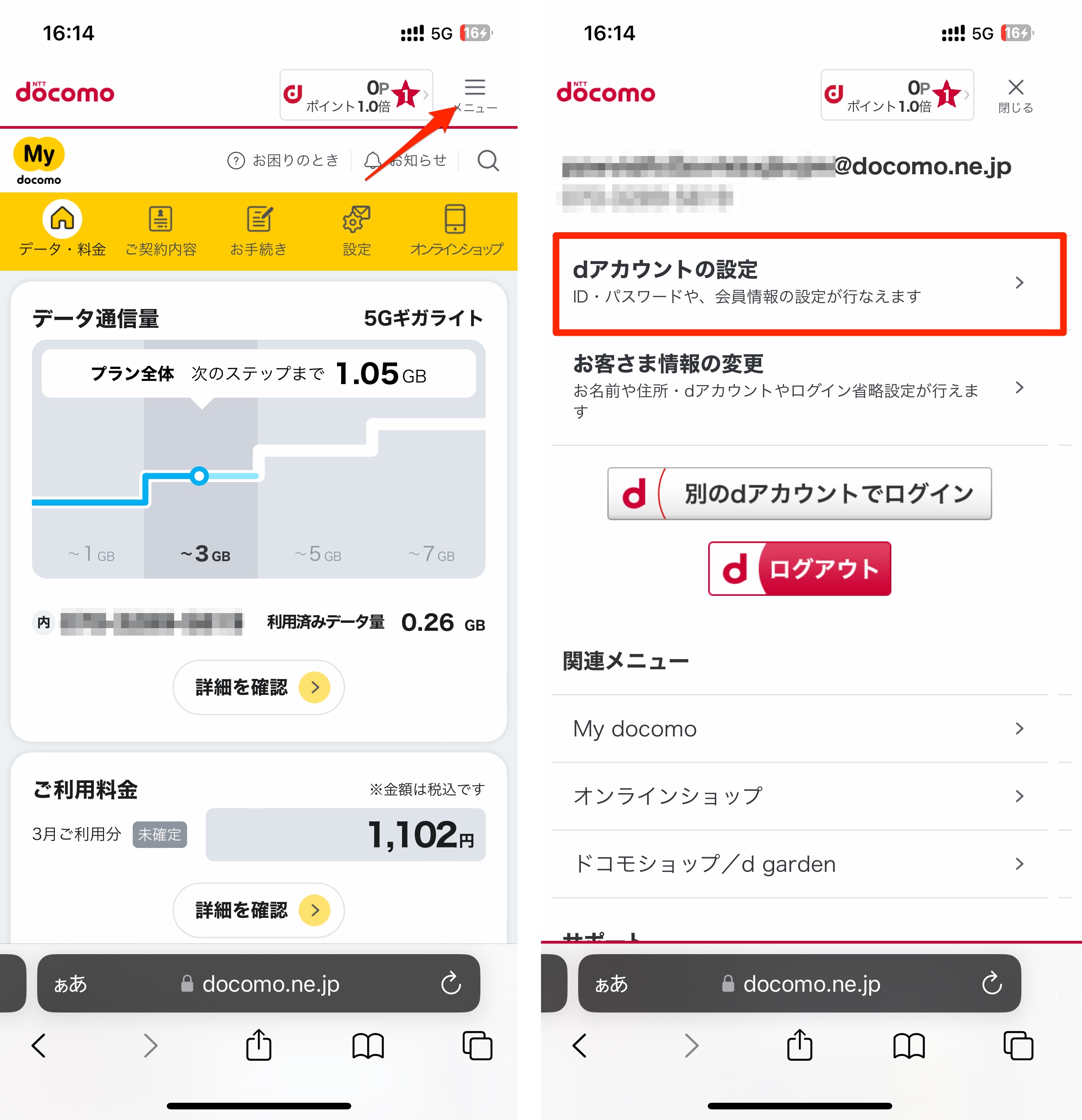Open the お困りのとき help link
The height and width of the screenshot is (1120, 1082).
tap(284, 161)
